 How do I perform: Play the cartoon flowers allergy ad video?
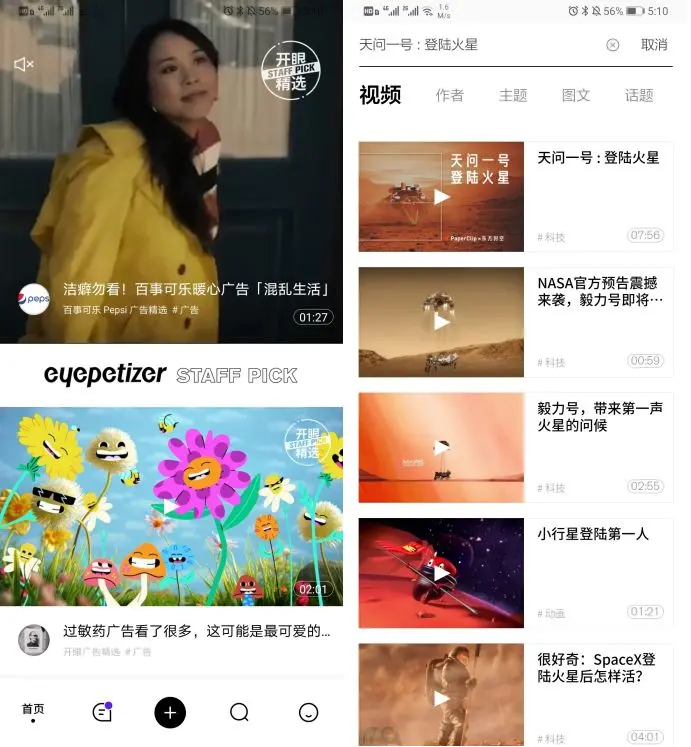pyautogui.click(x=171, y=506)
